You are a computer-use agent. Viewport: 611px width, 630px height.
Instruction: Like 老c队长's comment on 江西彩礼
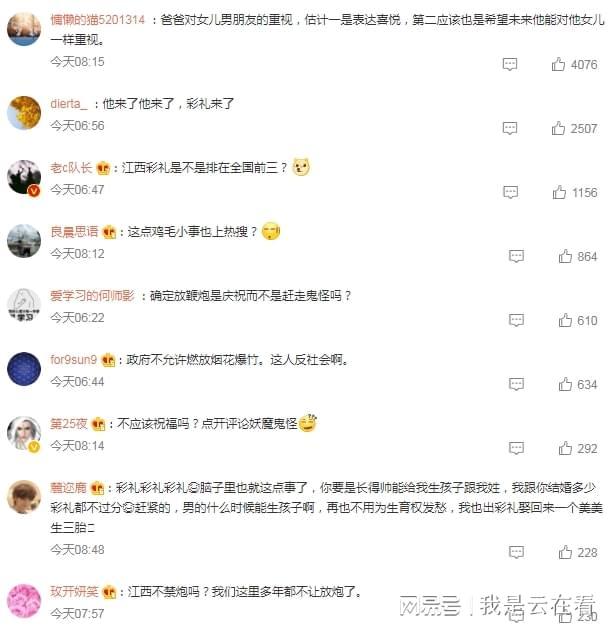(559, 192)
